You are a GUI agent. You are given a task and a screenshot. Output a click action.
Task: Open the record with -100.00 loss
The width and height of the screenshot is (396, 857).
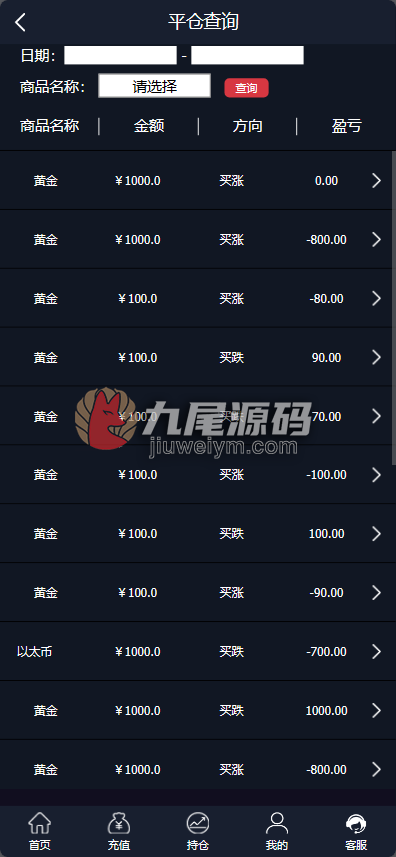click(x=198, y=474)
